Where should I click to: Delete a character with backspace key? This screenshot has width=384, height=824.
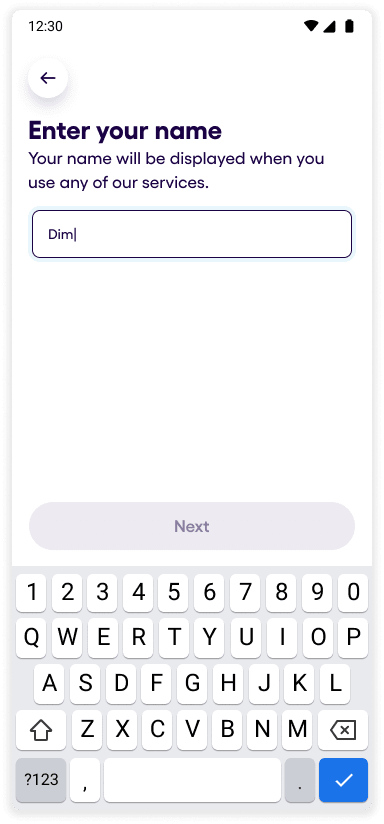pos(343,730)
